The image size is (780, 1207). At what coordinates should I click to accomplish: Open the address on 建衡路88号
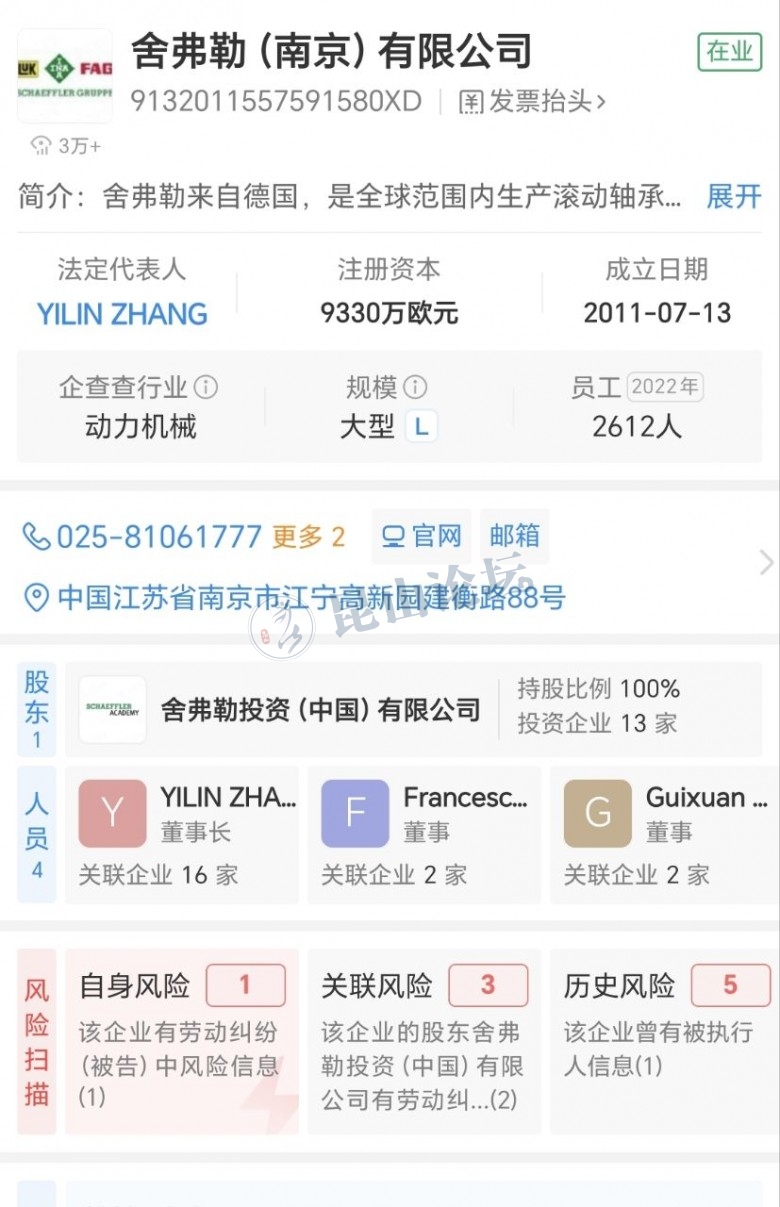pos(310,598)
